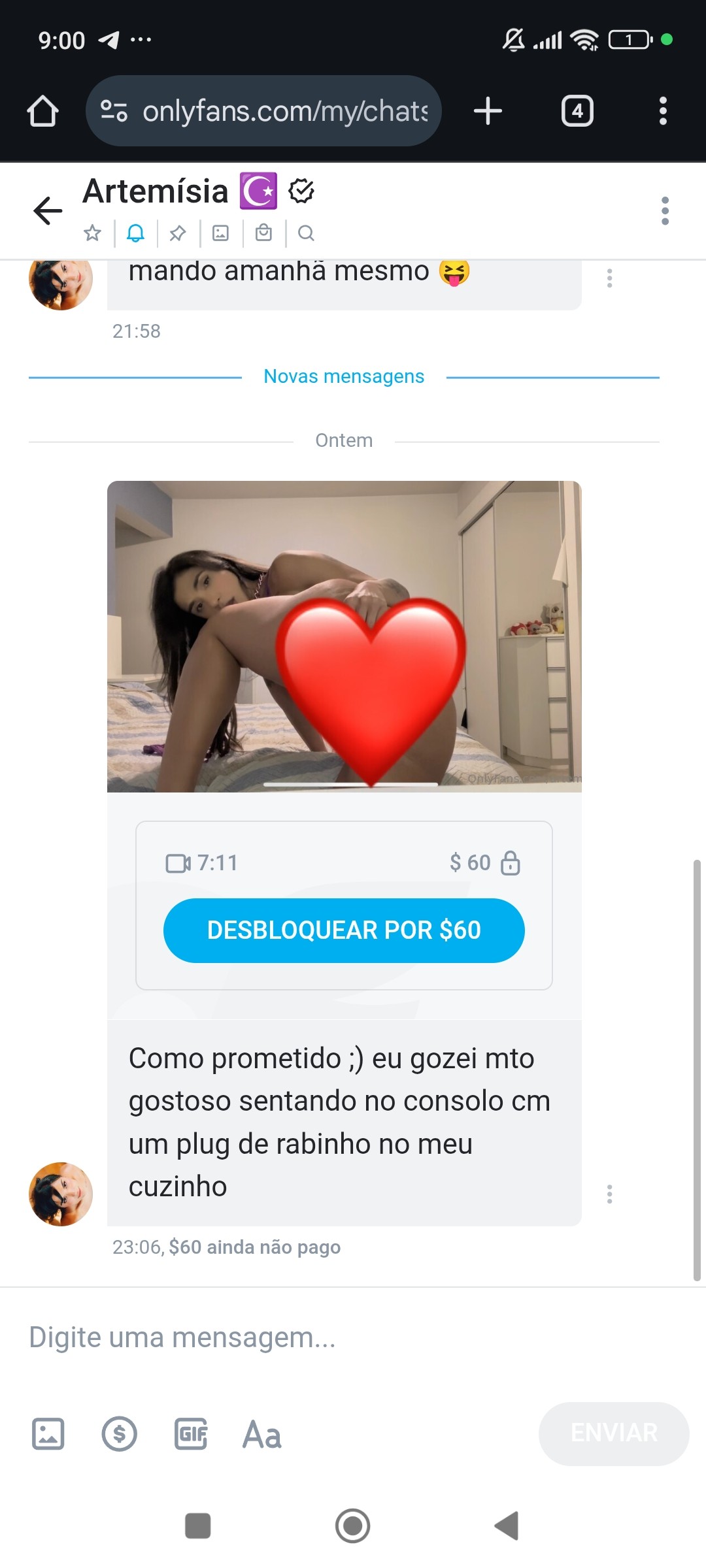Image resolution: width=706 pixels, height=1568 pixels.
Task: Send a tip with the dollar icon
Action: (120, 1434)
